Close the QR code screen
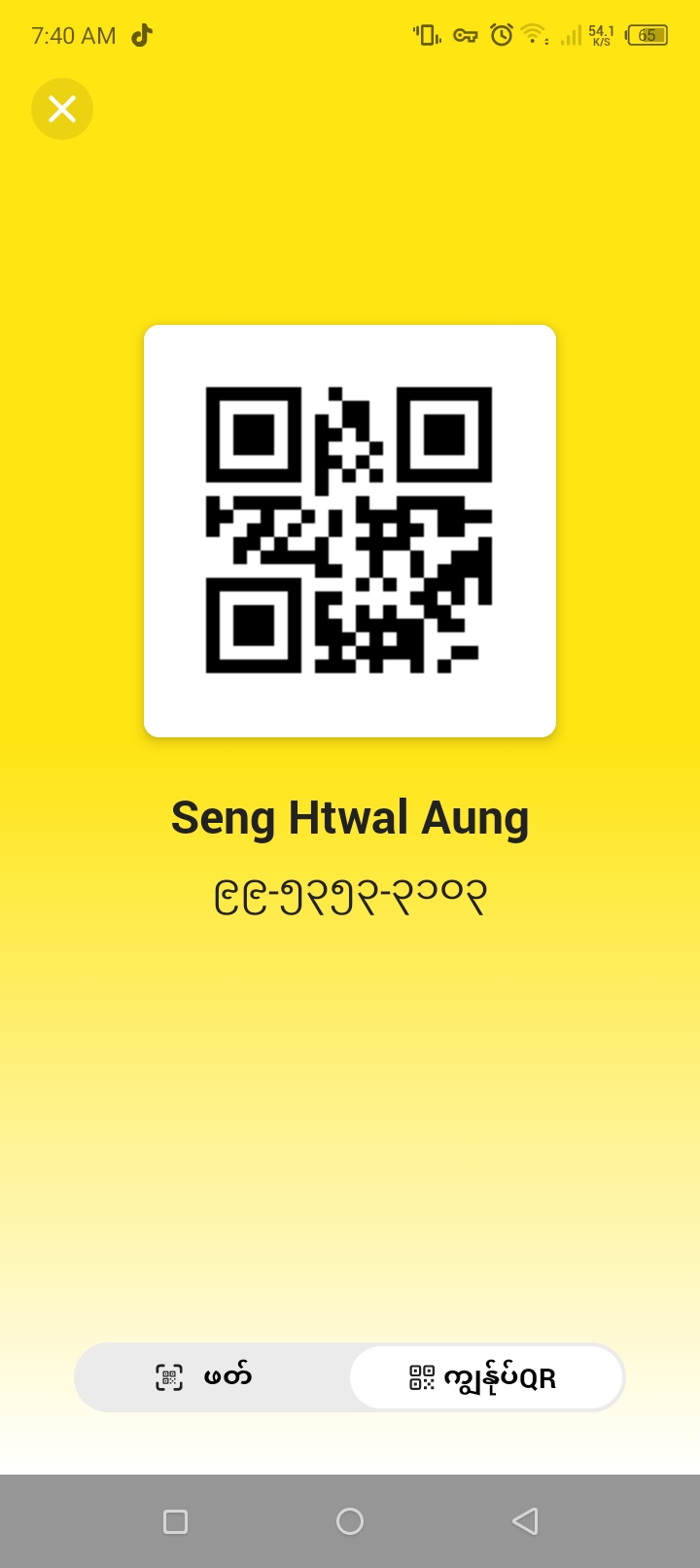 [x=62, y=109]
